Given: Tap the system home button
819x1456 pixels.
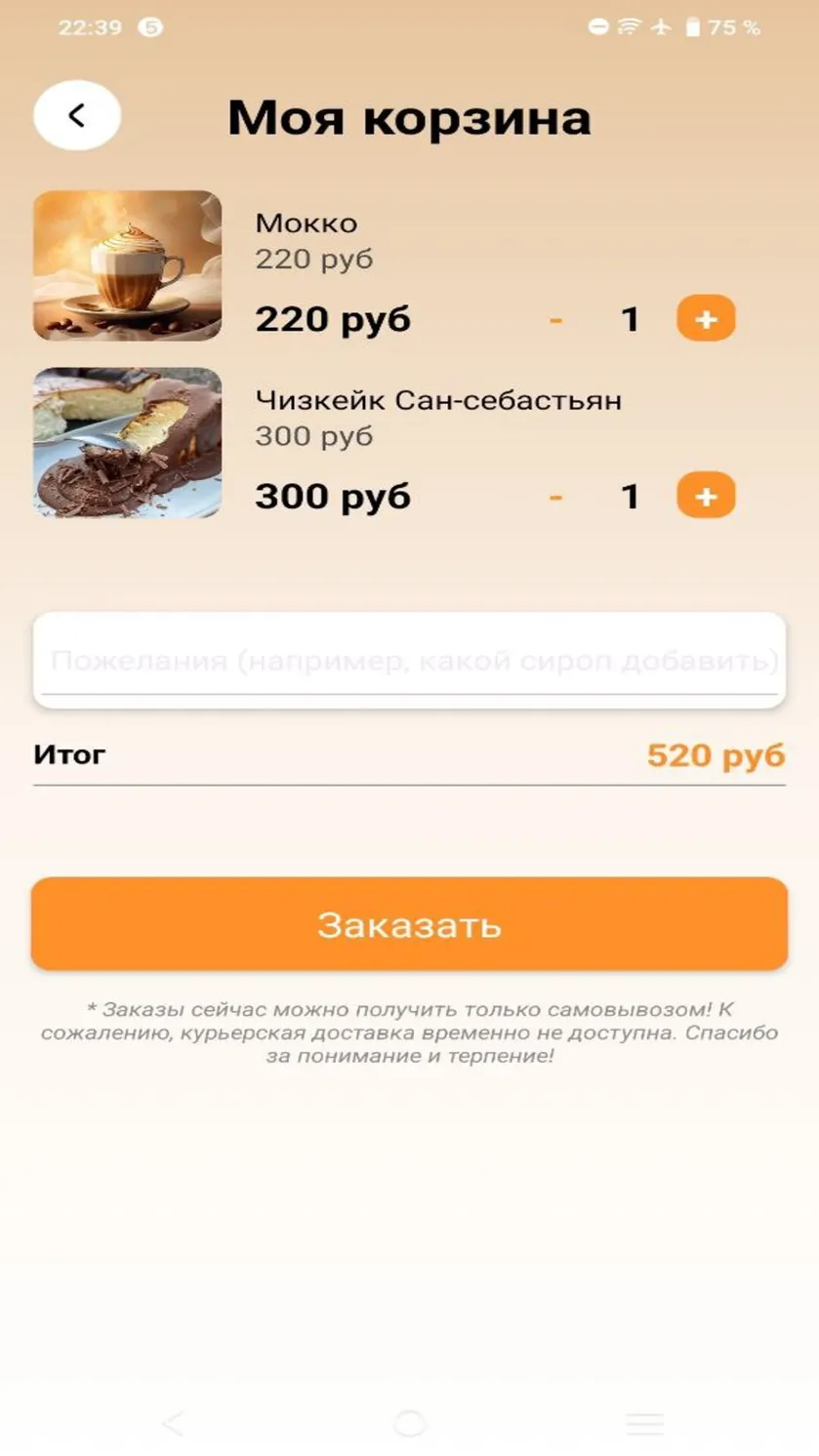Looking at the screenshot, I should (x=409, y=1423).
